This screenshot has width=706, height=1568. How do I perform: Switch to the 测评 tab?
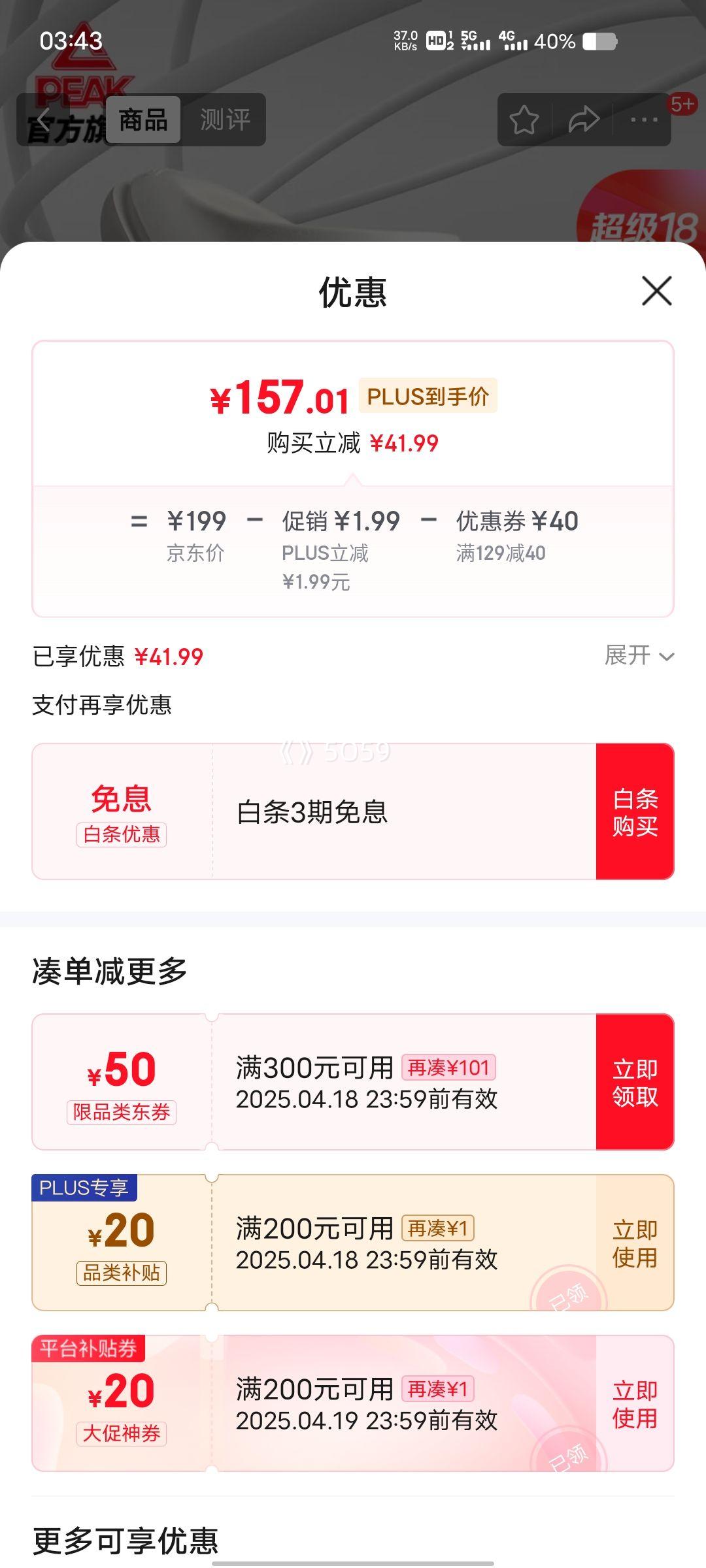point(225,120)
